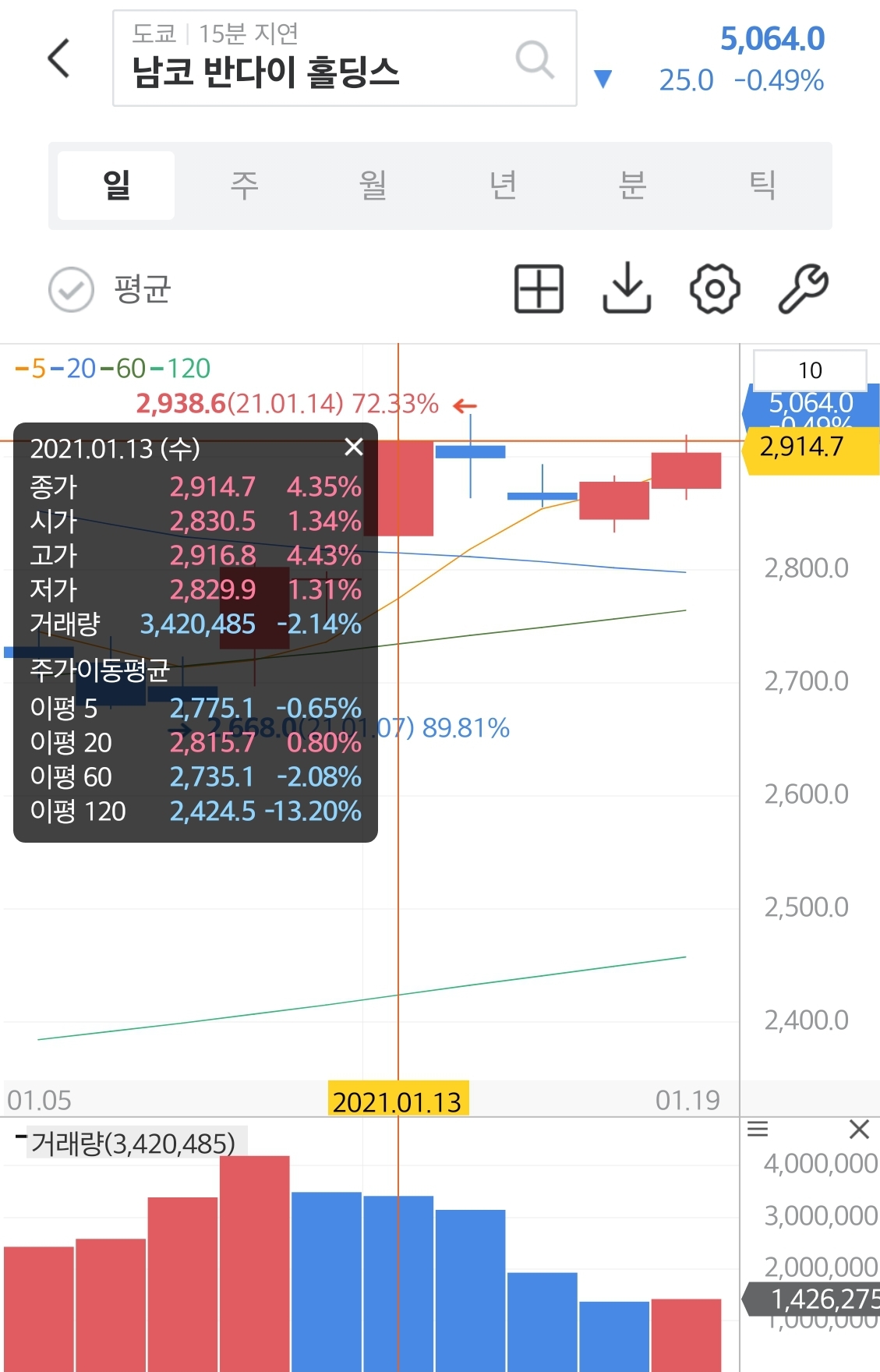Open chart settings gear
Viewport: 880px width, 1372px height.
[x=715, y=289]
